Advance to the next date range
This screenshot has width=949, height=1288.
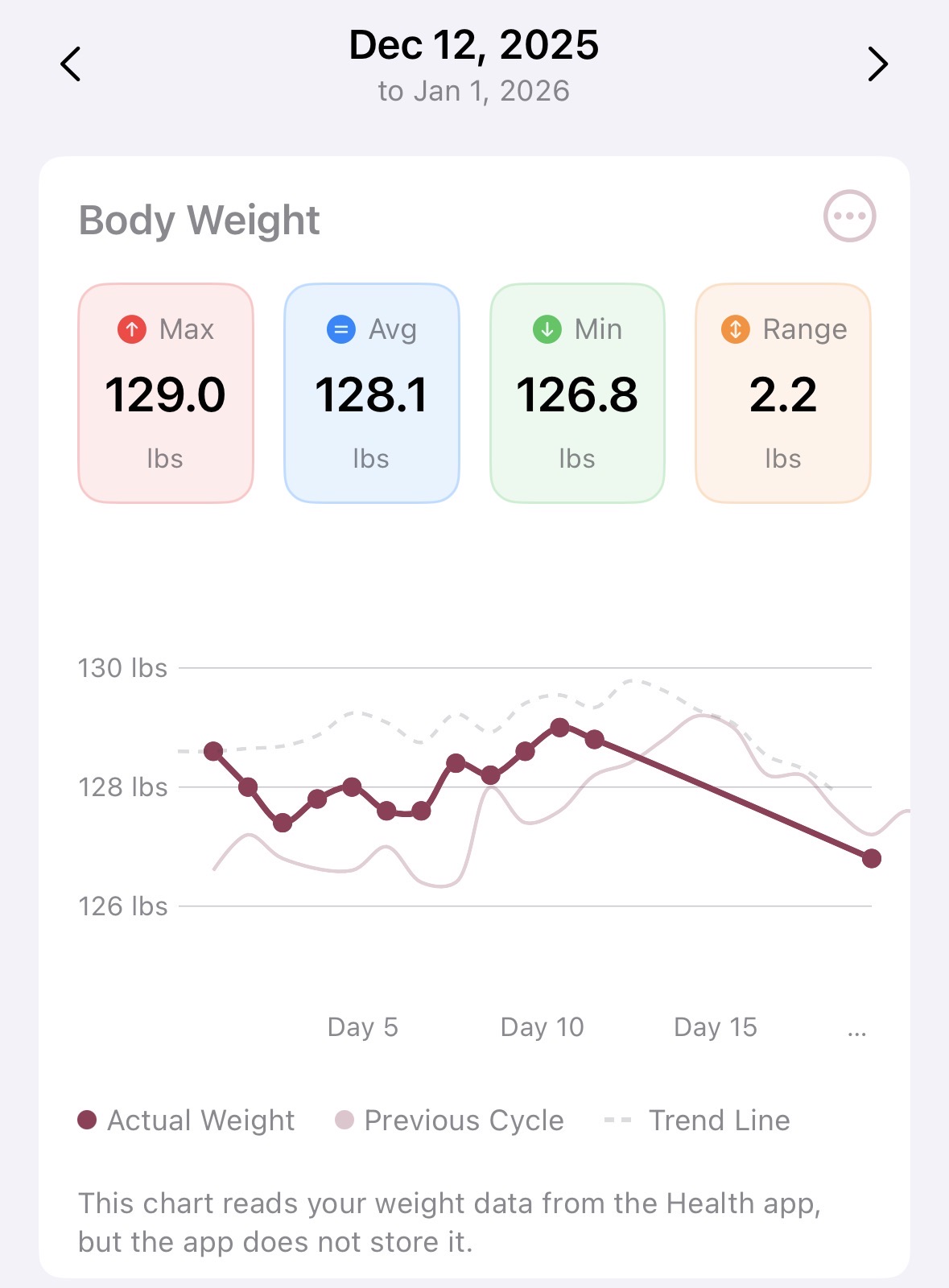pyautogui.click(x=878, y=64)
